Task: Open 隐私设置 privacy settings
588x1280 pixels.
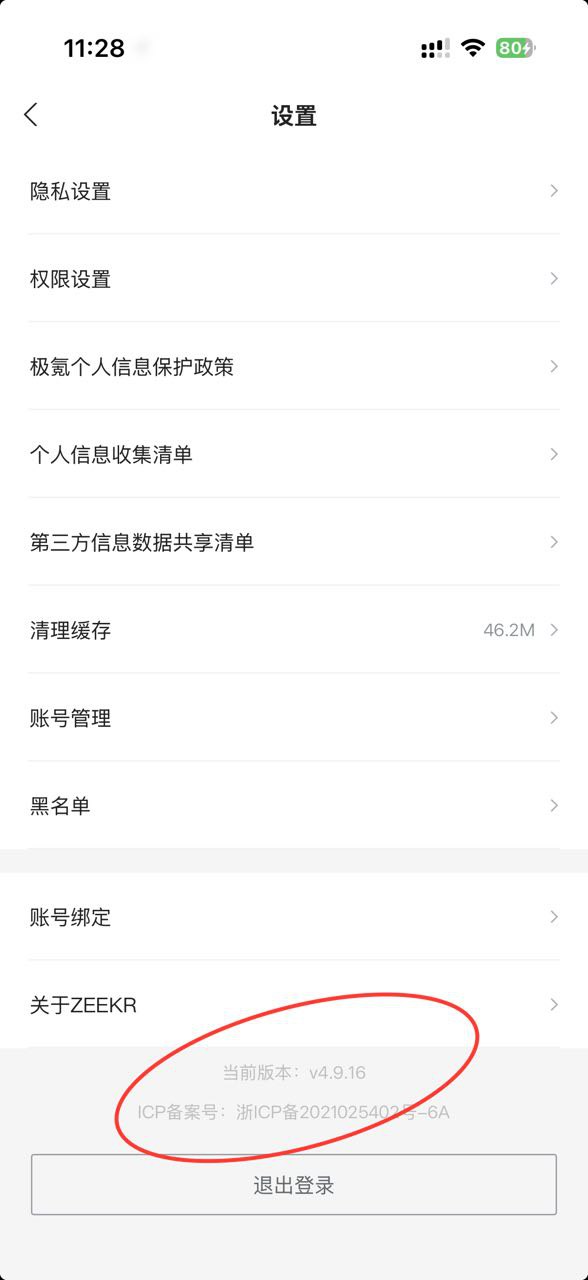Action: tap(294, 191)
